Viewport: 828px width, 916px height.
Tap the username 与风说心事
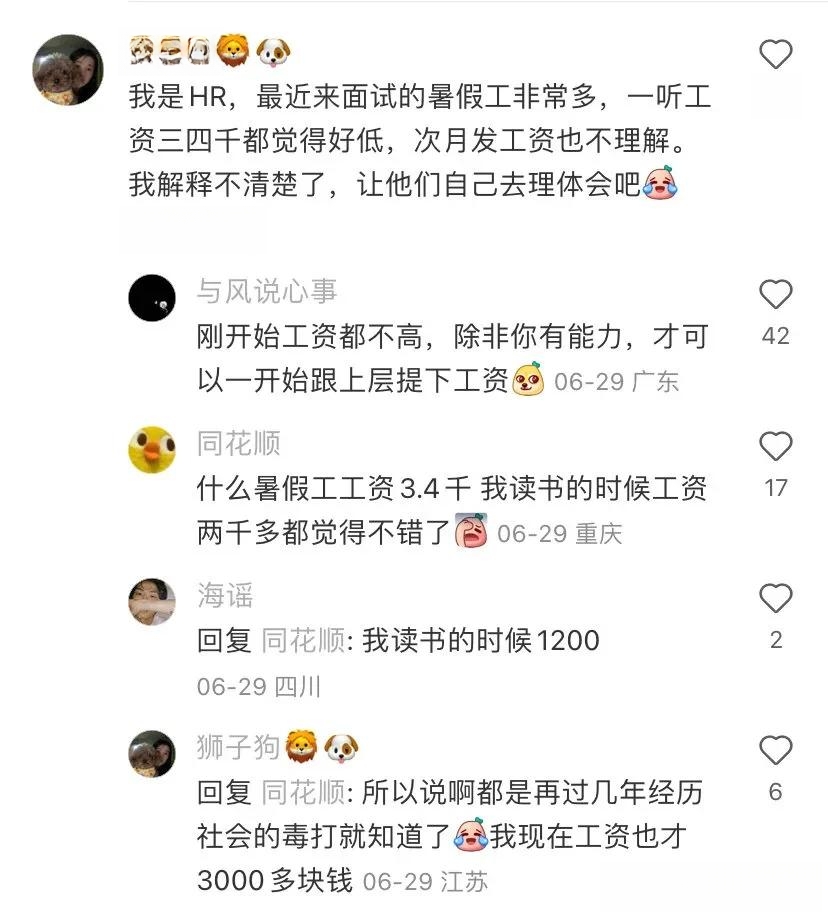tap(267, 291)
